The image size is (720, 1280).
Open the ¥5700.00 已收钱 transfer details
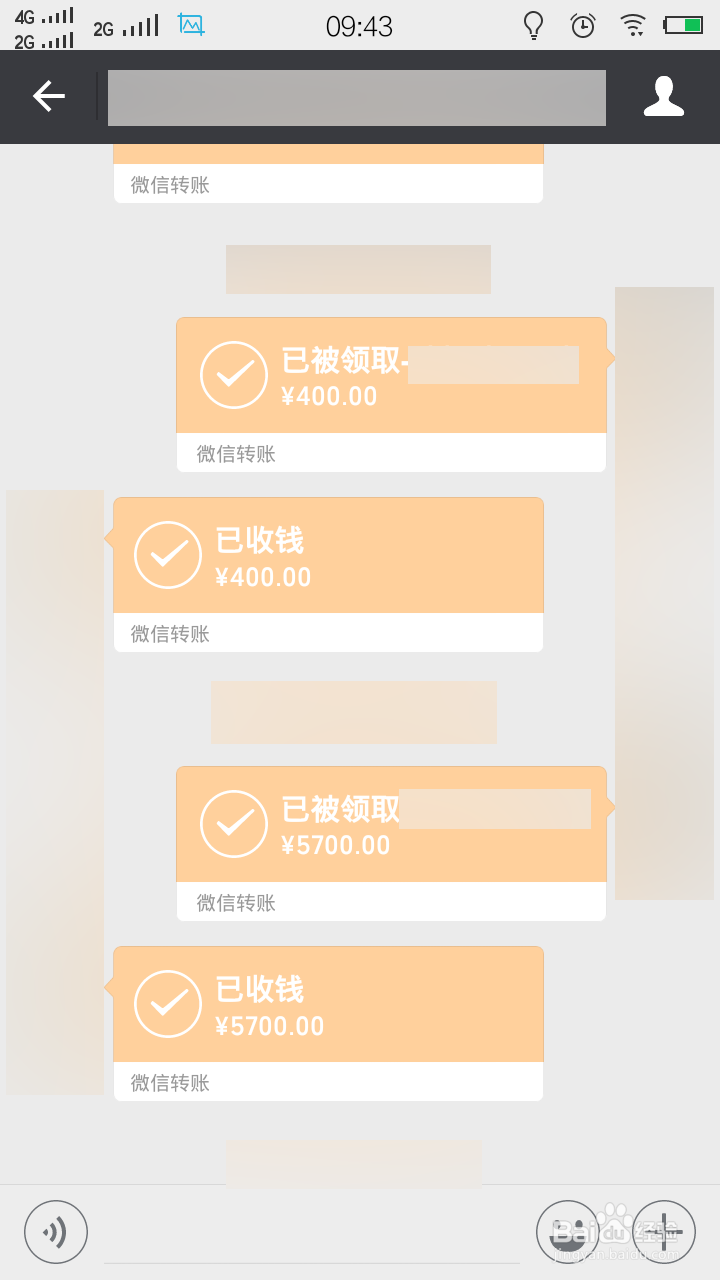(x=328, y=1003)
